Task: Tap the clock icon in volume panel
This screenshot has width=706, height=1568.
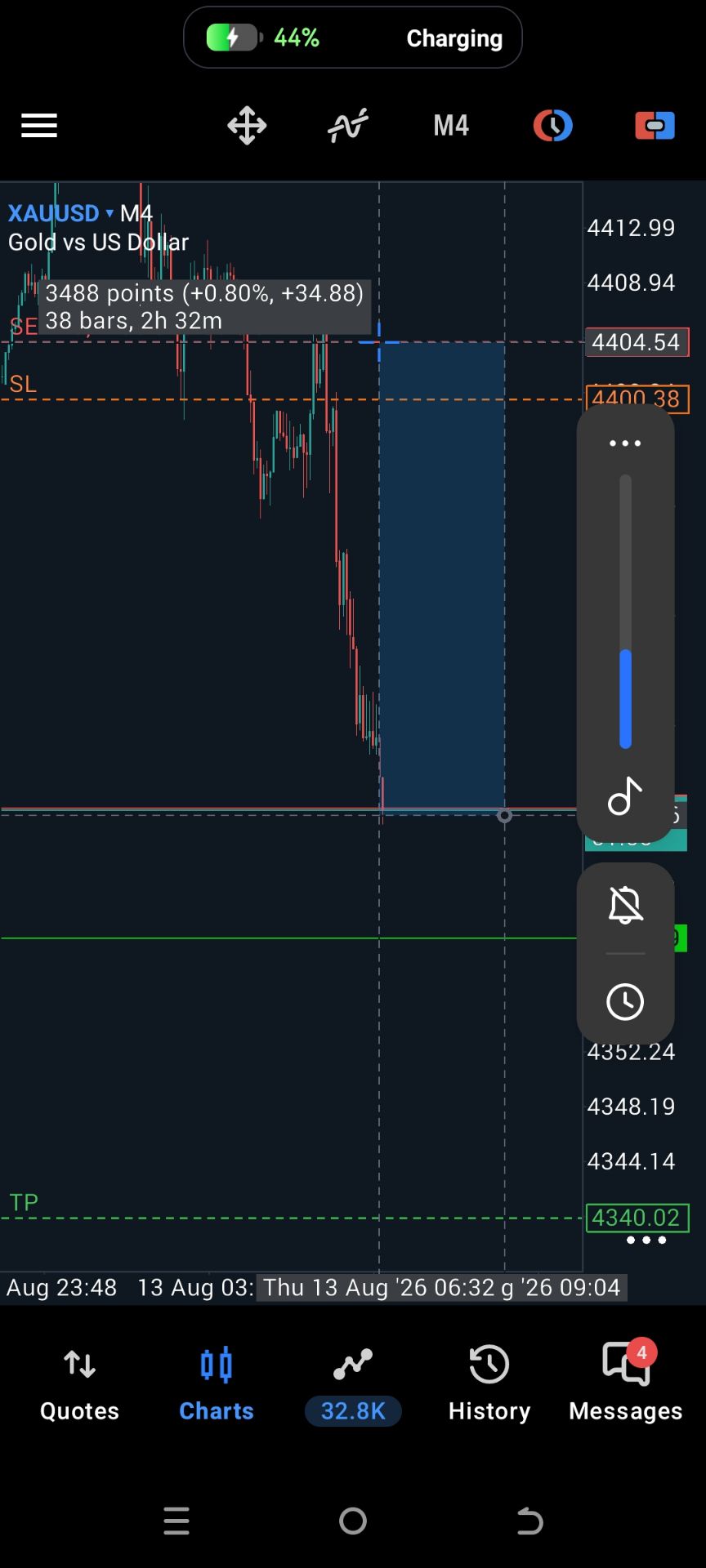Action: pos(625,1002)
